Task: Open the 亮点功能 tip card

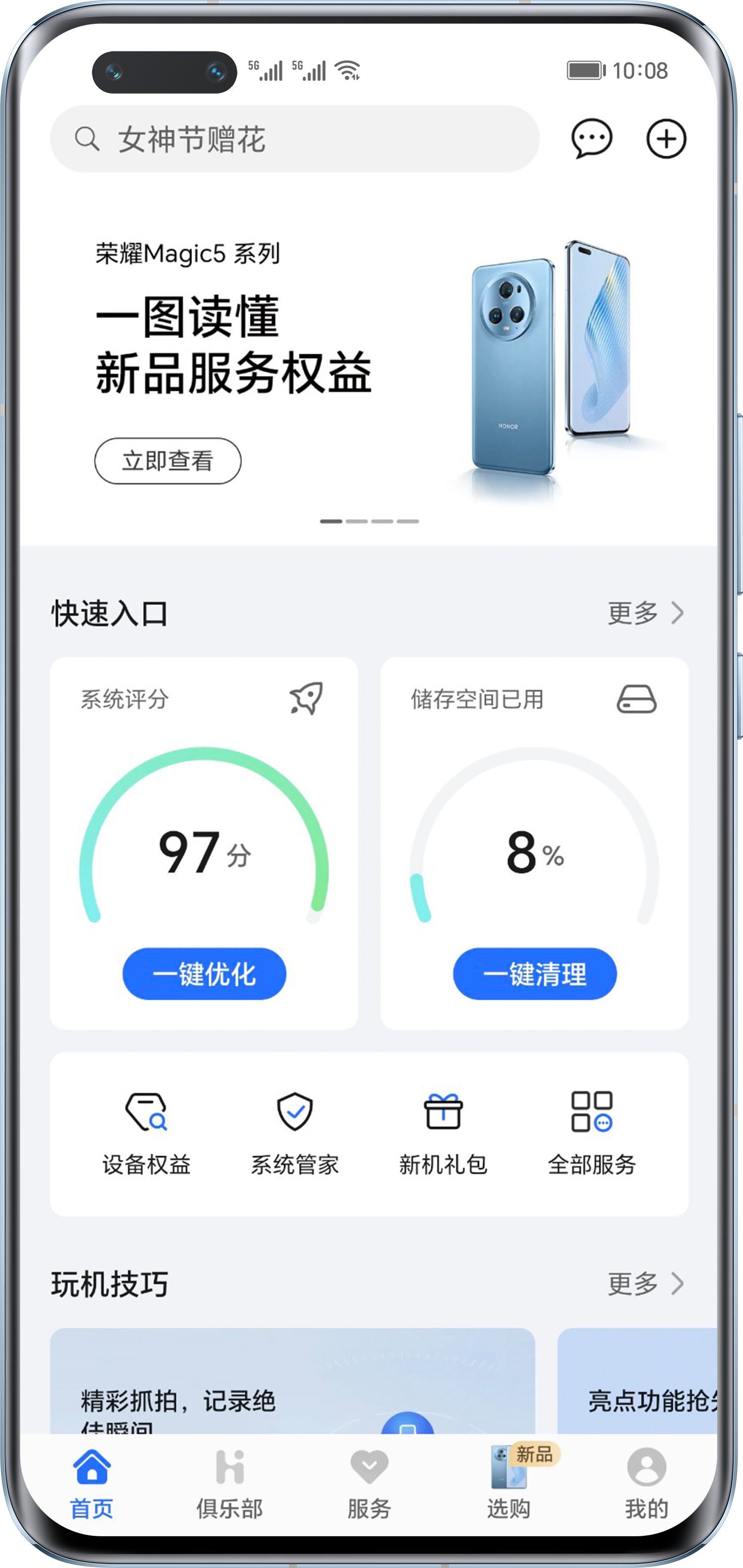Action: point(637,1381)
